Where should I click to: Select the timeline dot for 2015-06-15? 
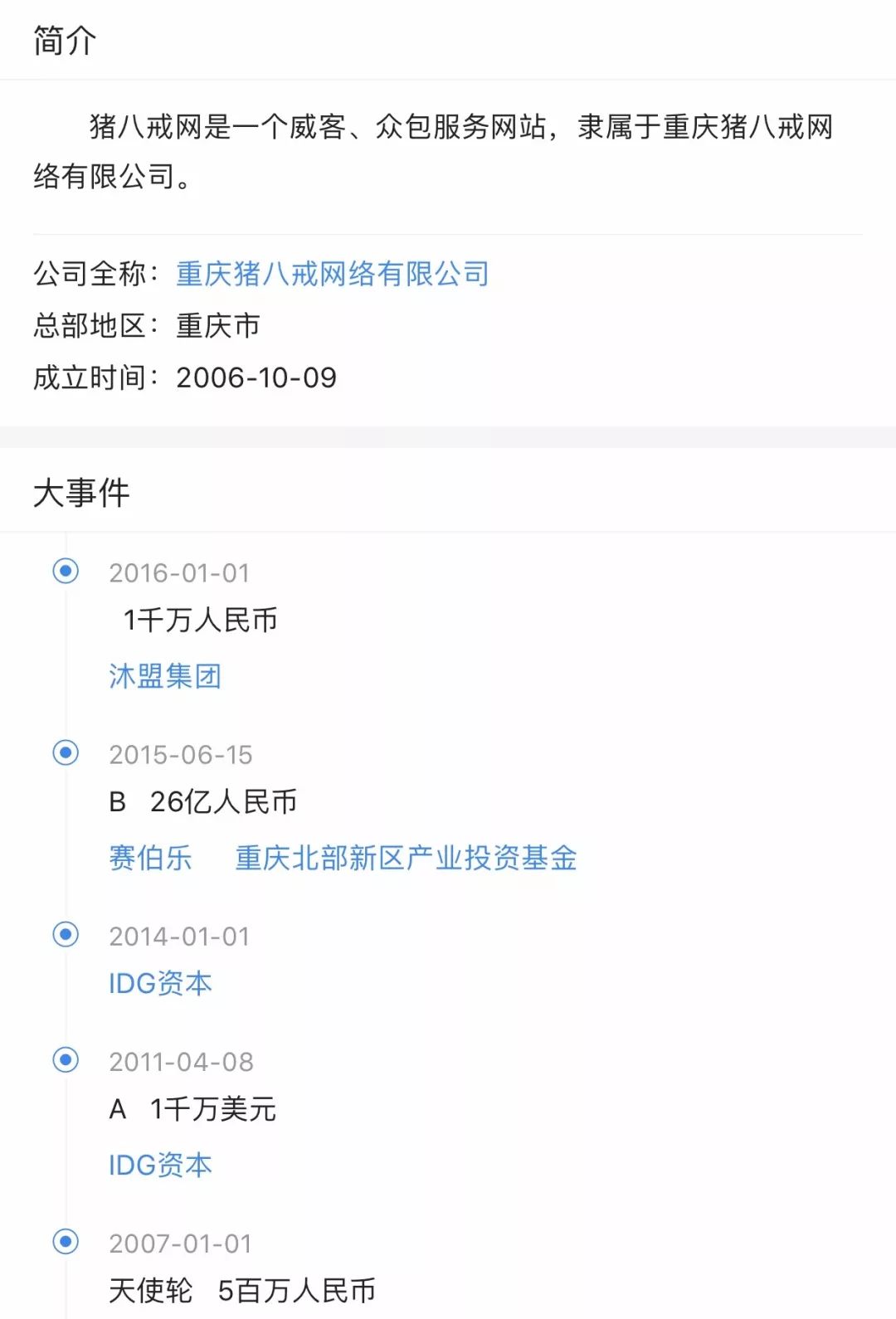tap(64, 754)
